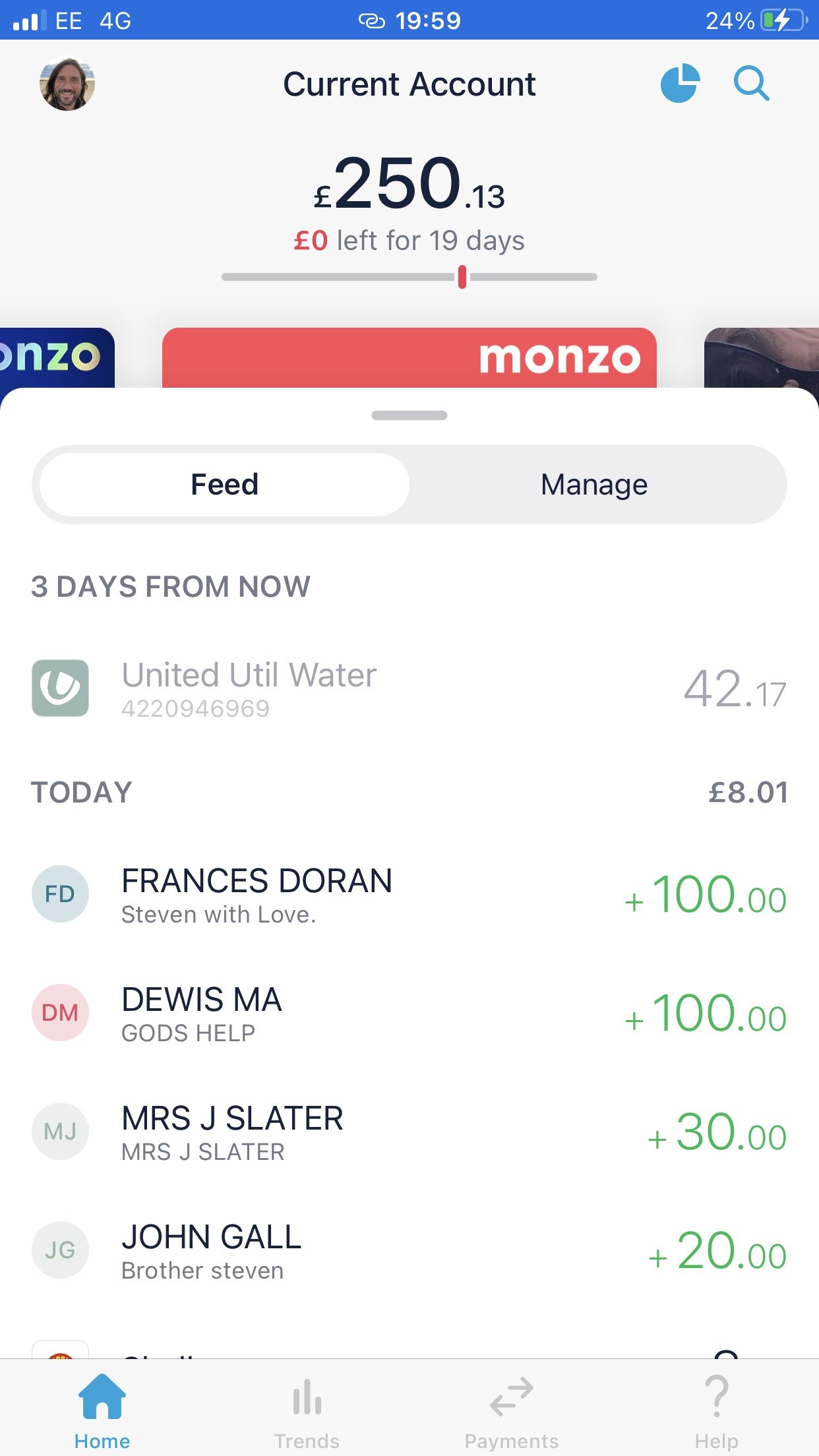Open the spending summary pie chart icon
819x1456 pixels.
pyautogui.click(x=680, y=83)
